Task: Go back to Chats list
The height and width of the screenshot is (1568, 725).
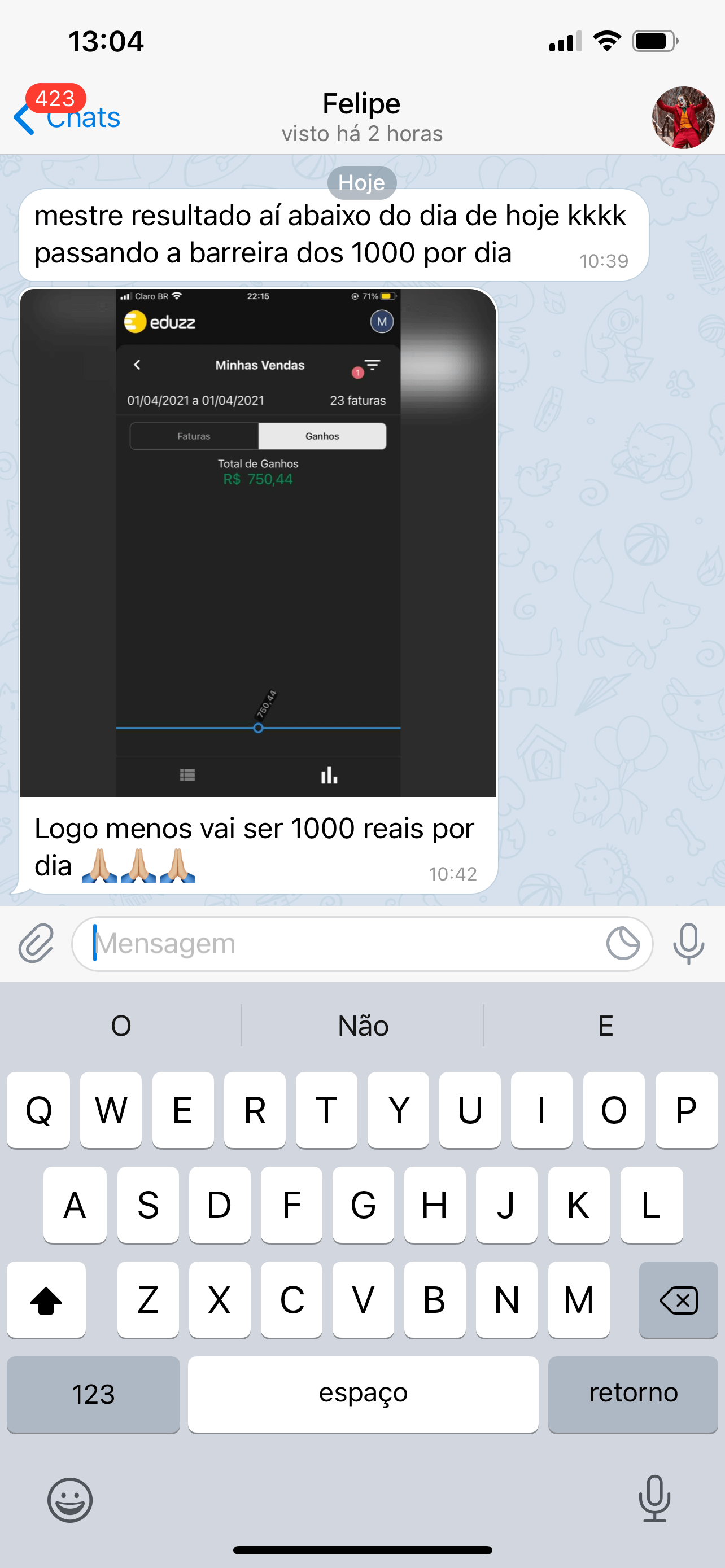Action: (x=67, y=117)
